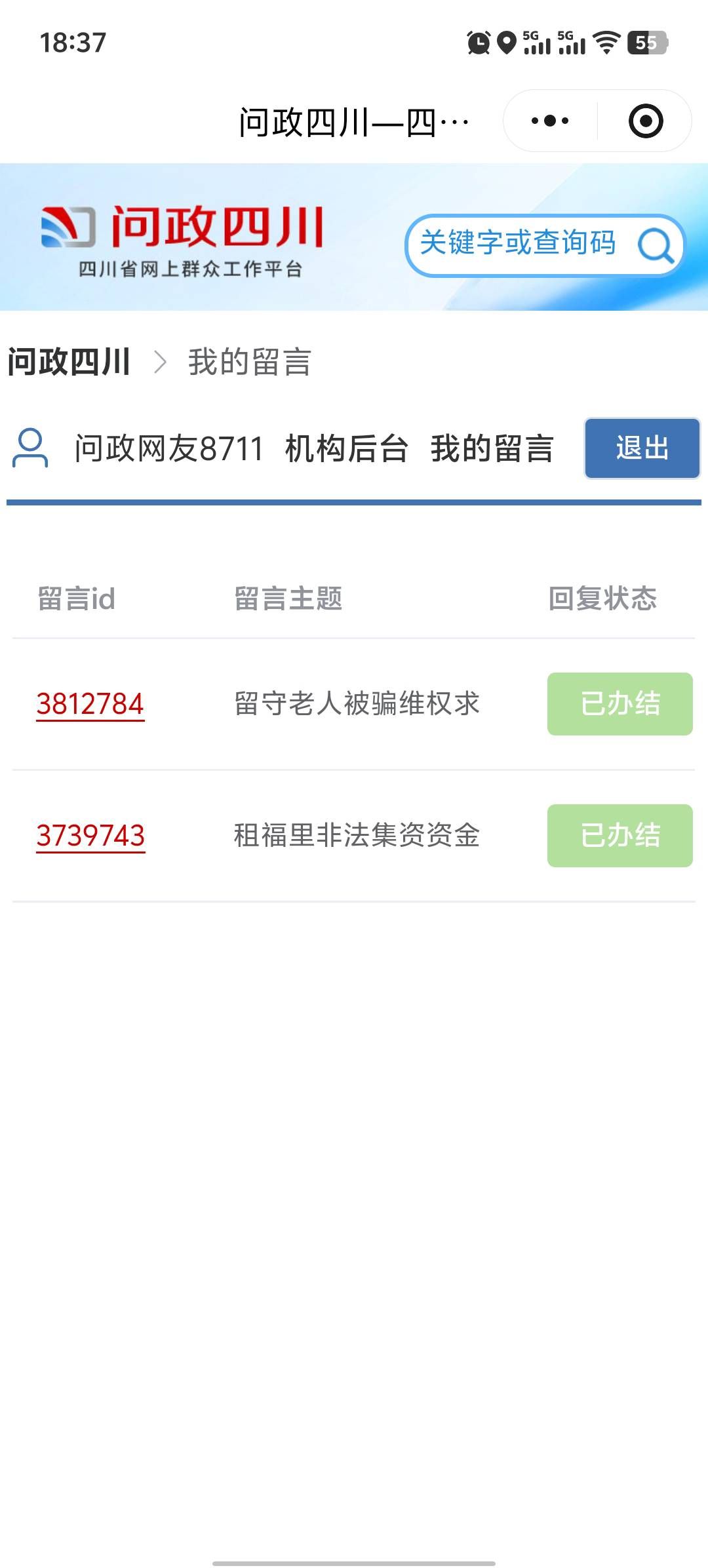Tap the magnifier search icon
The image size is (708, 1568).
656,246
